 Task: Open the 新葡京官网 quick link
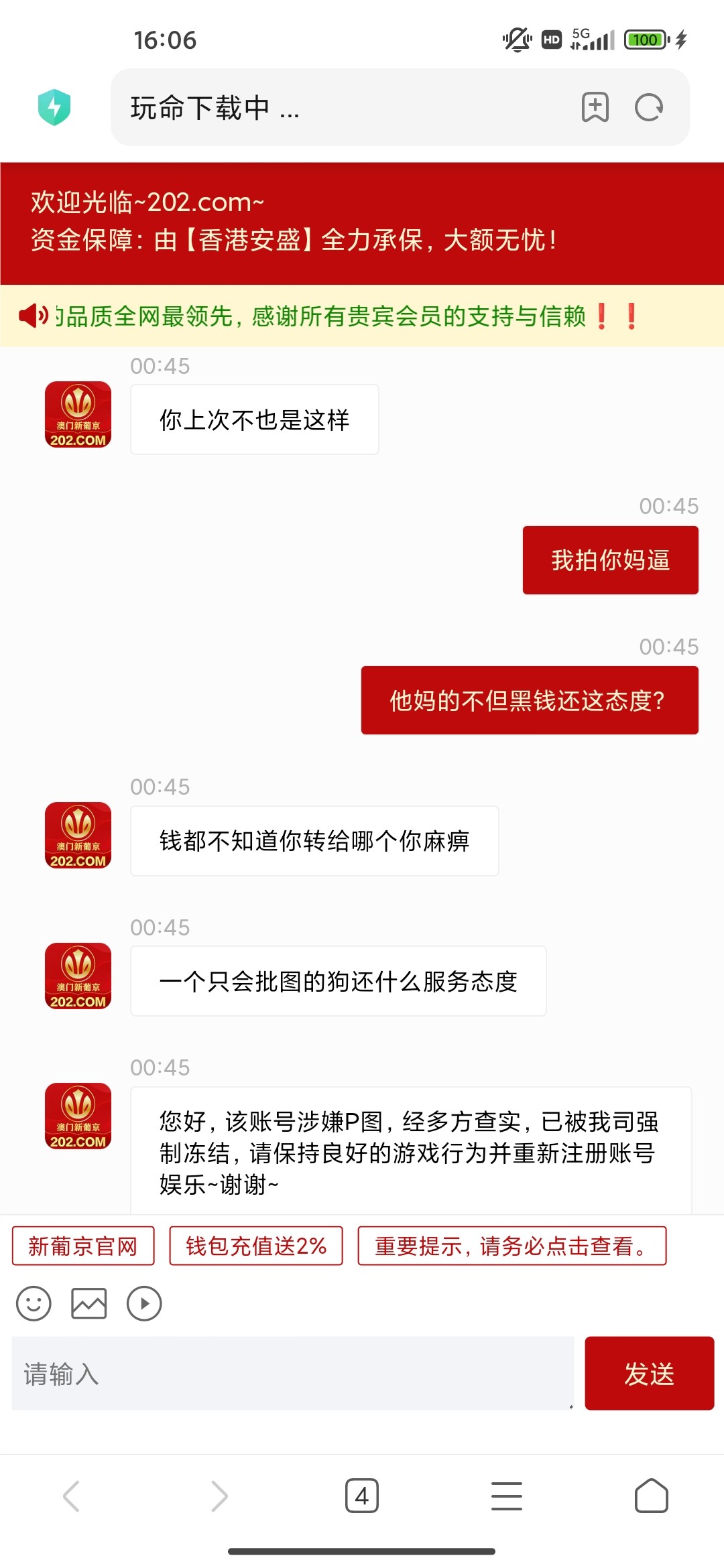(x=83, y=1246)
